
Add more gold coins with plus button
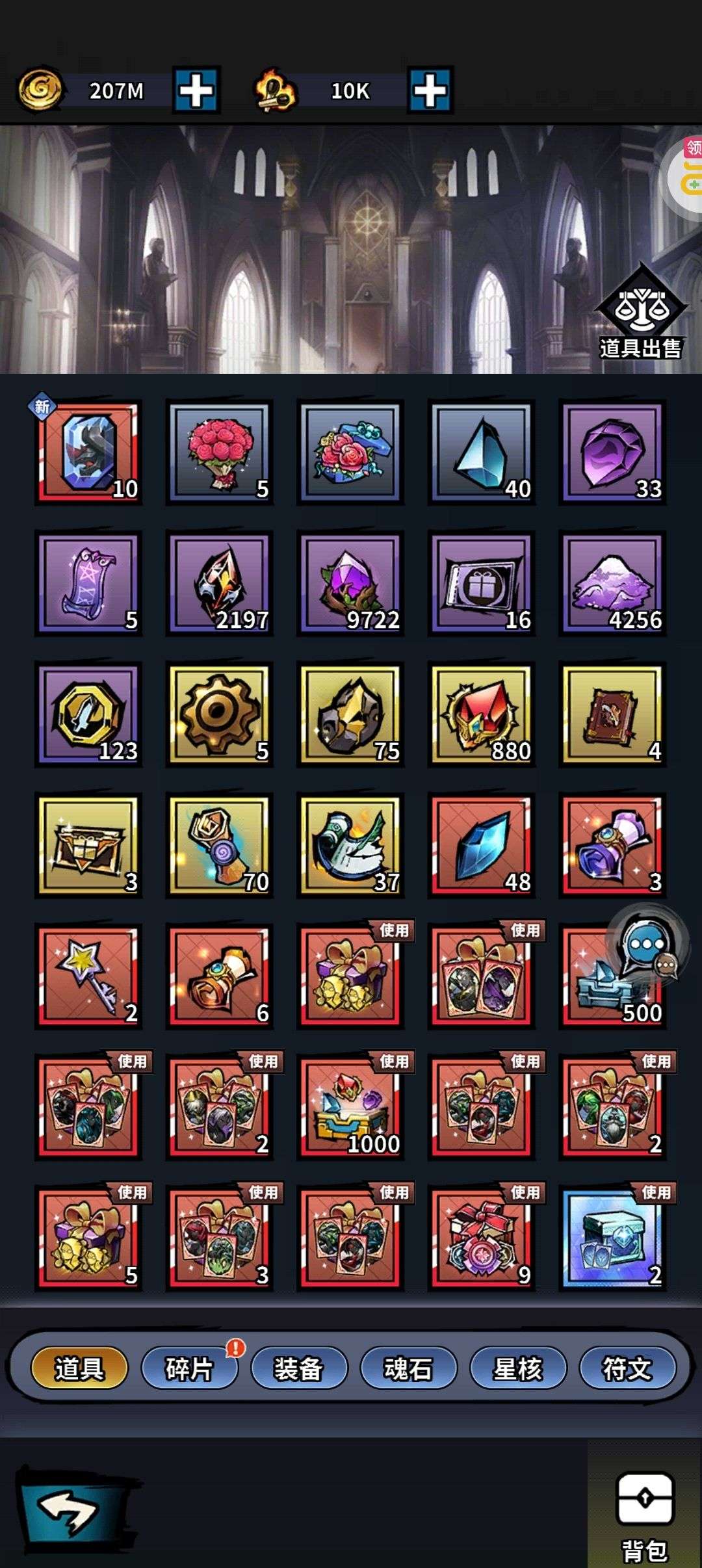(x=196, y=90)
